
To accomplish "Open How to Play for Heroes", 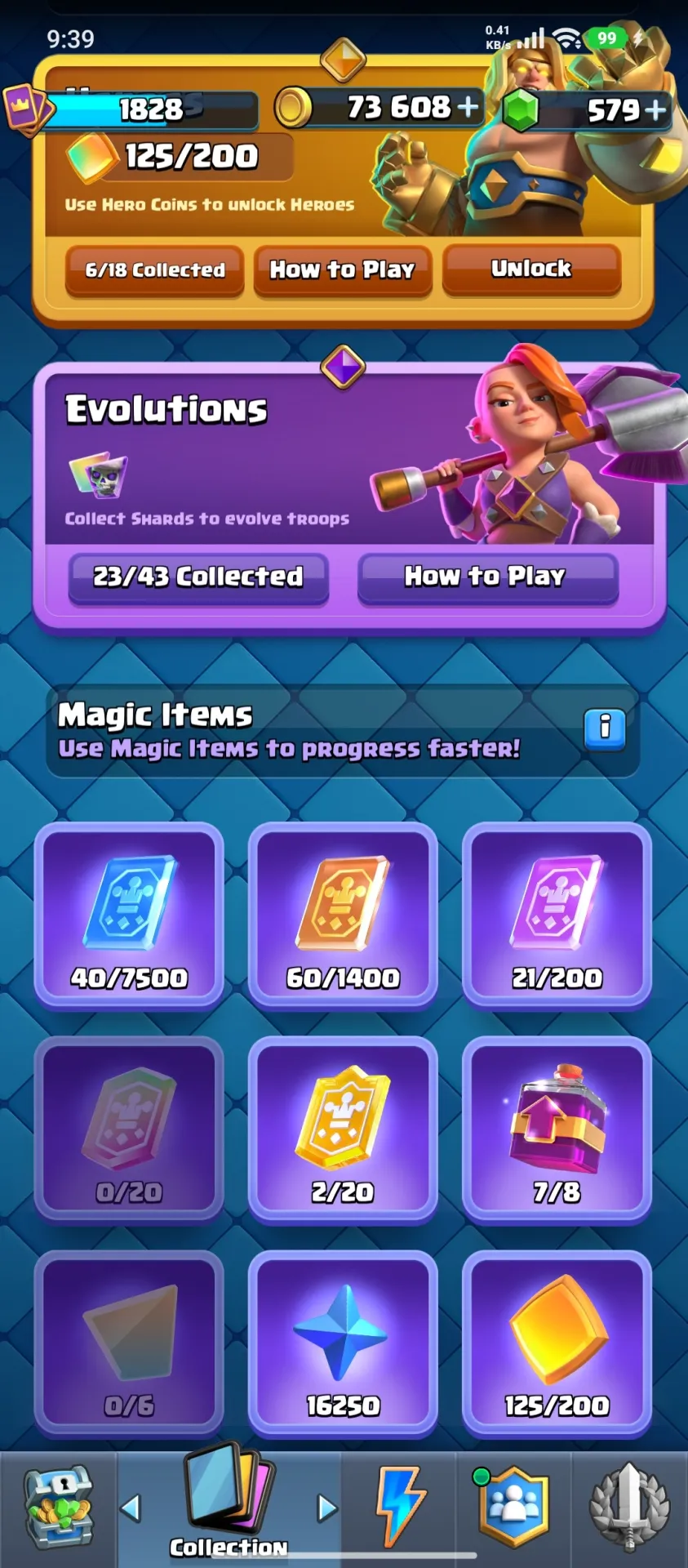I will (x=343, y=270).
